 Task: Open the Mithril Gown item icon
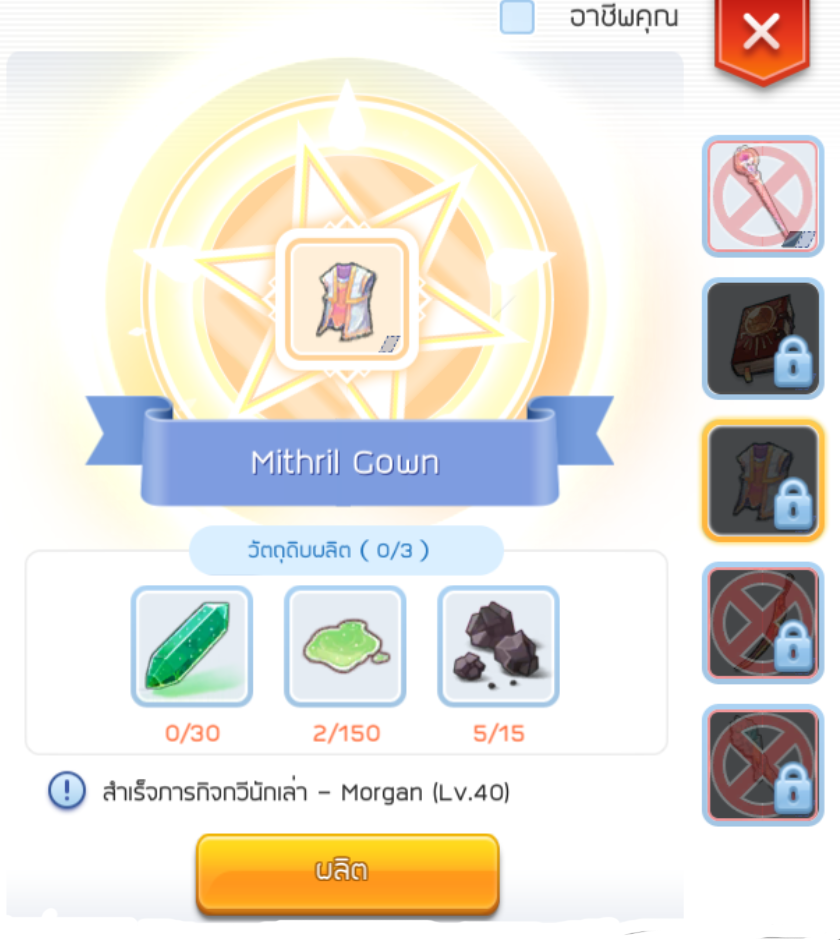[x=346, y=299]
